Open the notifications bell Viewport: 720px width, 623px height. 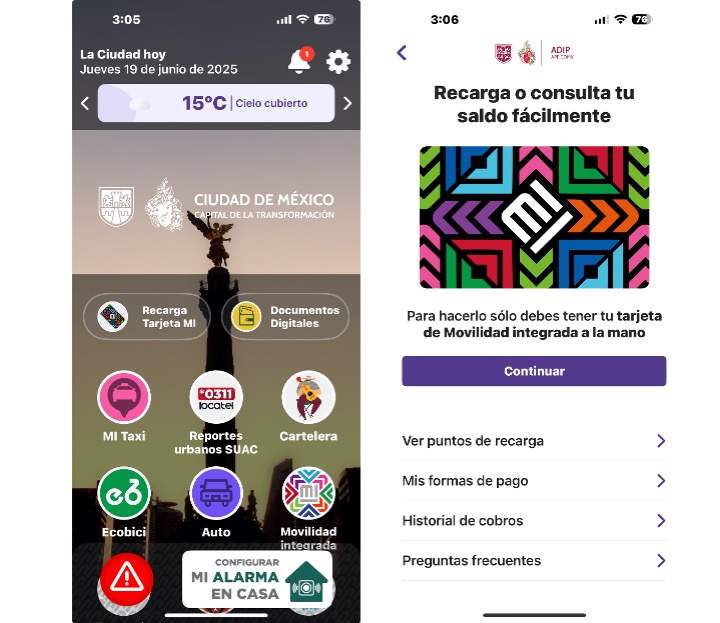[x=298, y=62]
